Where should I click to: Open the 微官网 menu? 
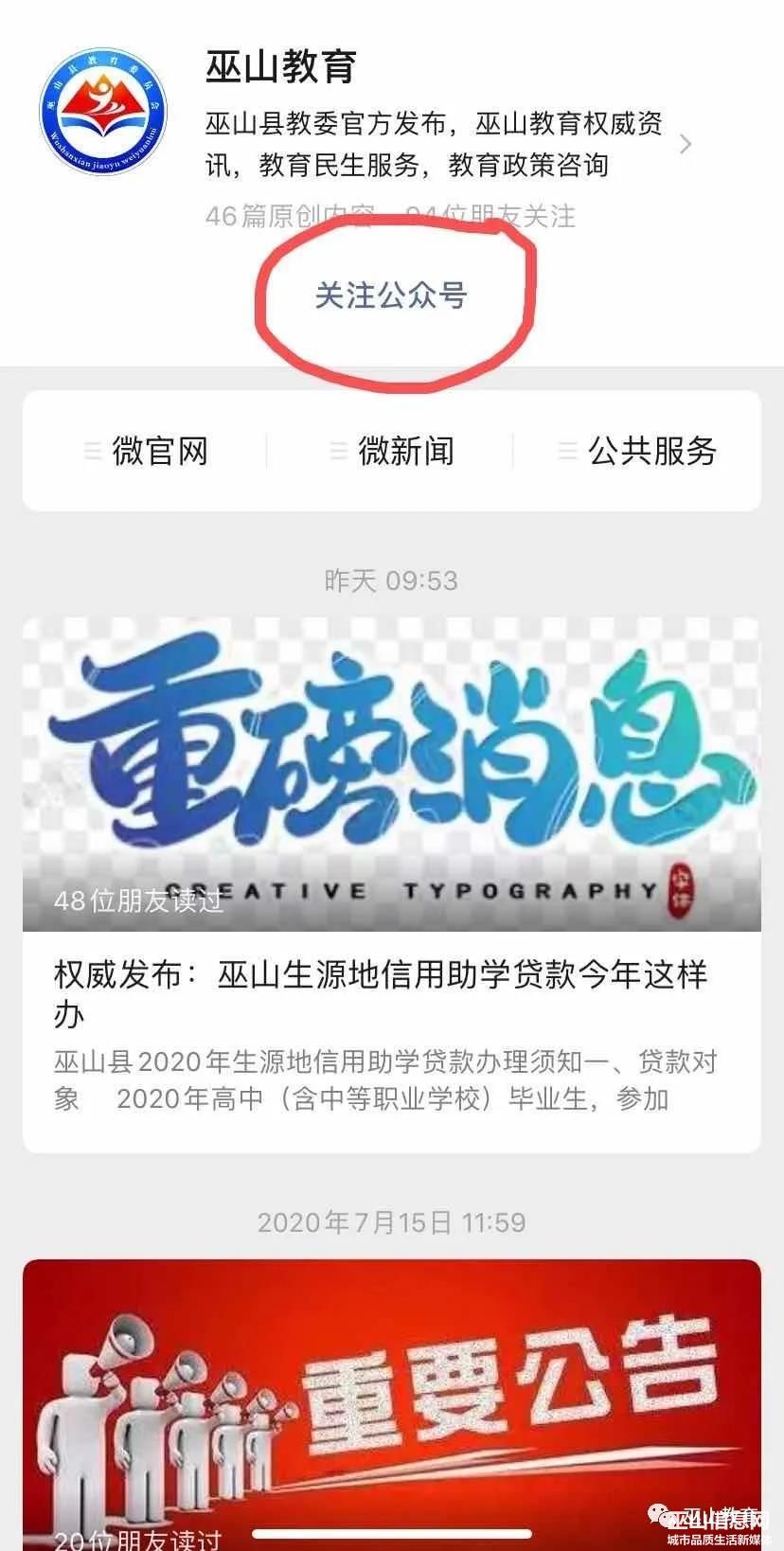(146, 452)
